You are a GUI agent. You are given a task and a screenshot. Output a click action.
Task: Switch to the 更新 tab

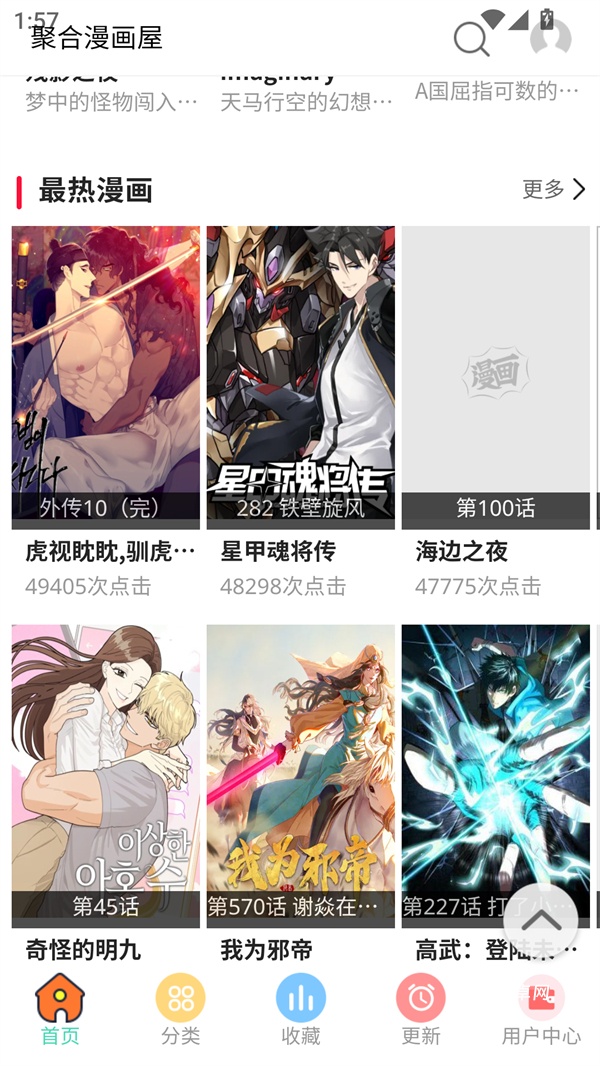pyautogui.click(x=420, y=1009)
